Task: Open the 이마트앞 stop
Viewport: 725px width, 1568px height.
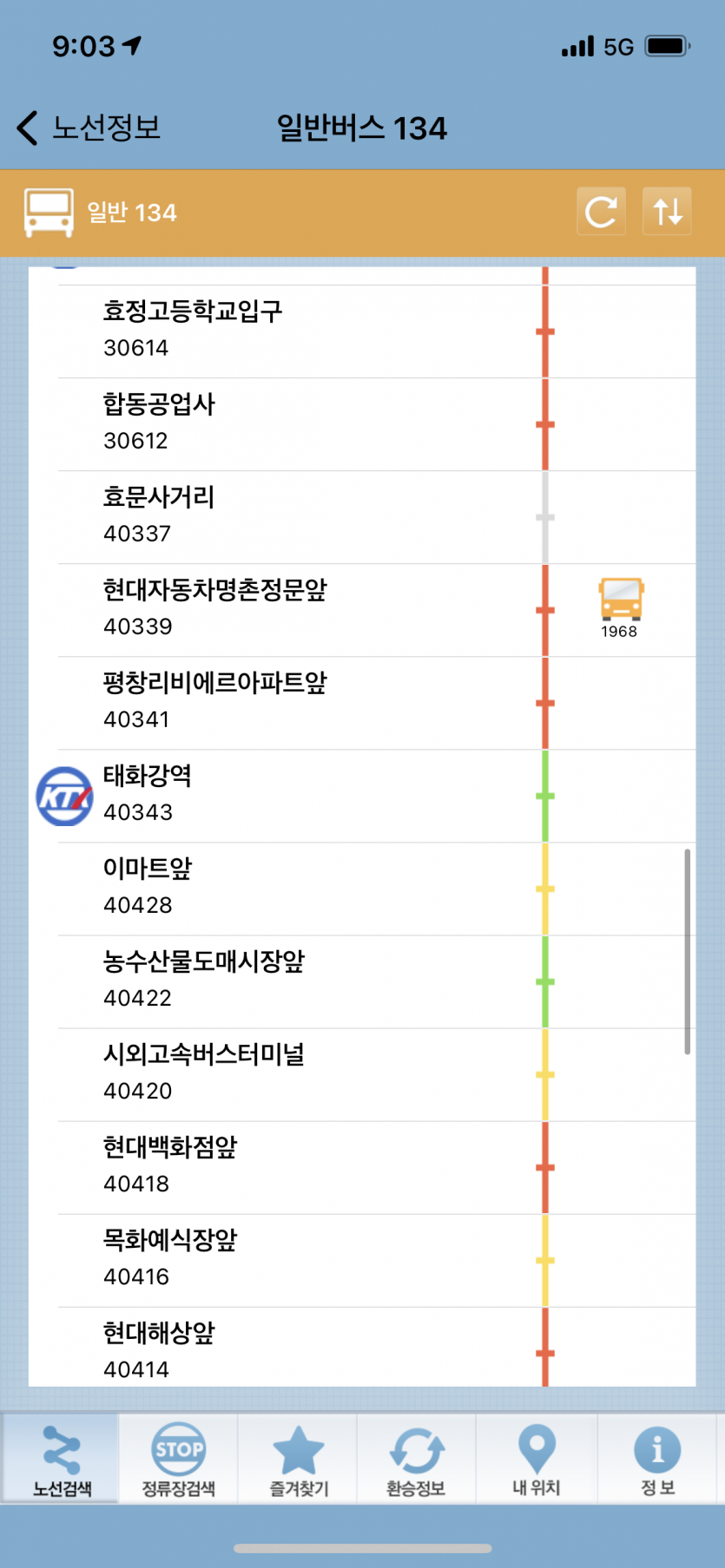Action: pyautogui.click(x=362, y=889)
